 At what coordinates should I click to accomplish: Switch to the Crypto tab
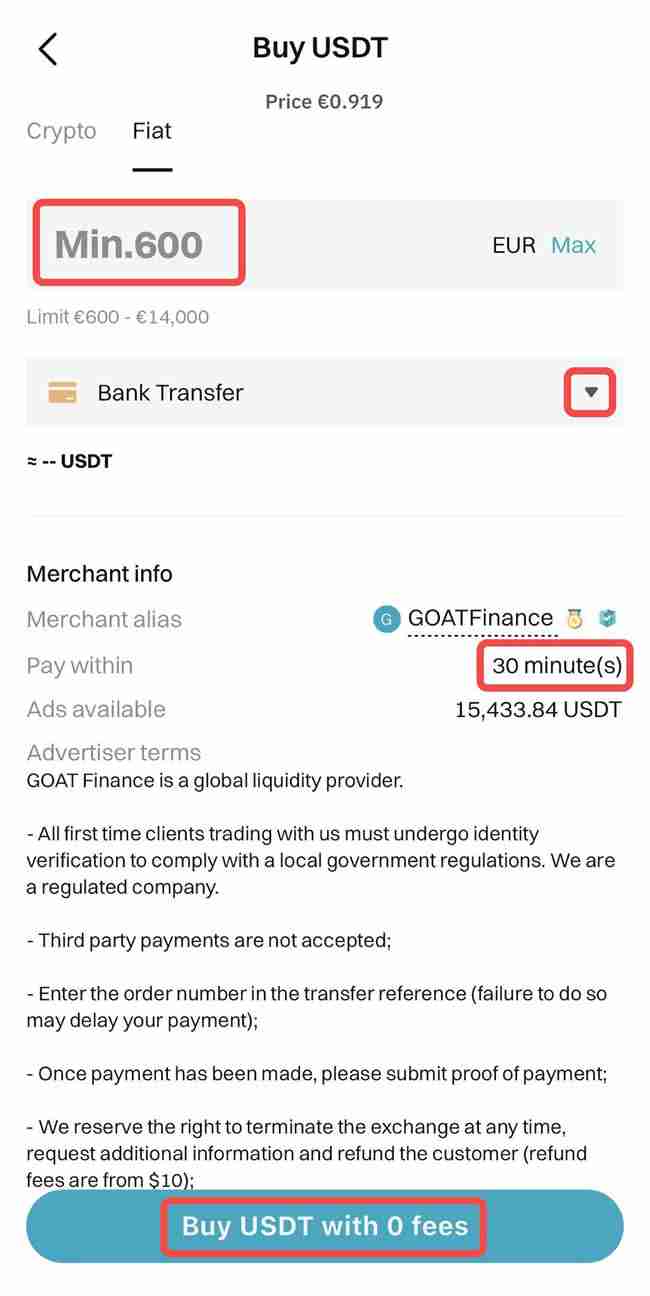pos(62,131)
